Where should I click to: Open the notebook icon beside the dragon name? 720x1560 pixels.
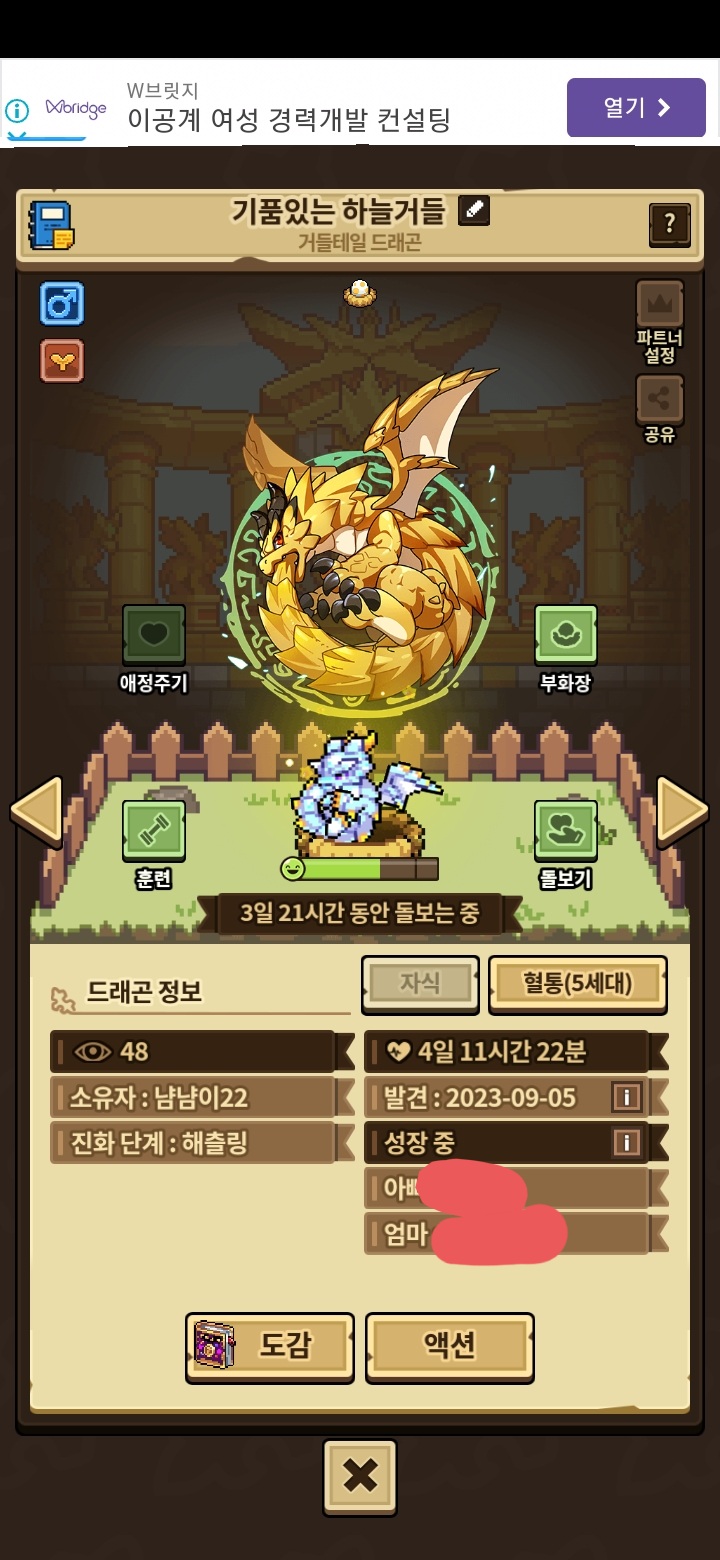52,224
